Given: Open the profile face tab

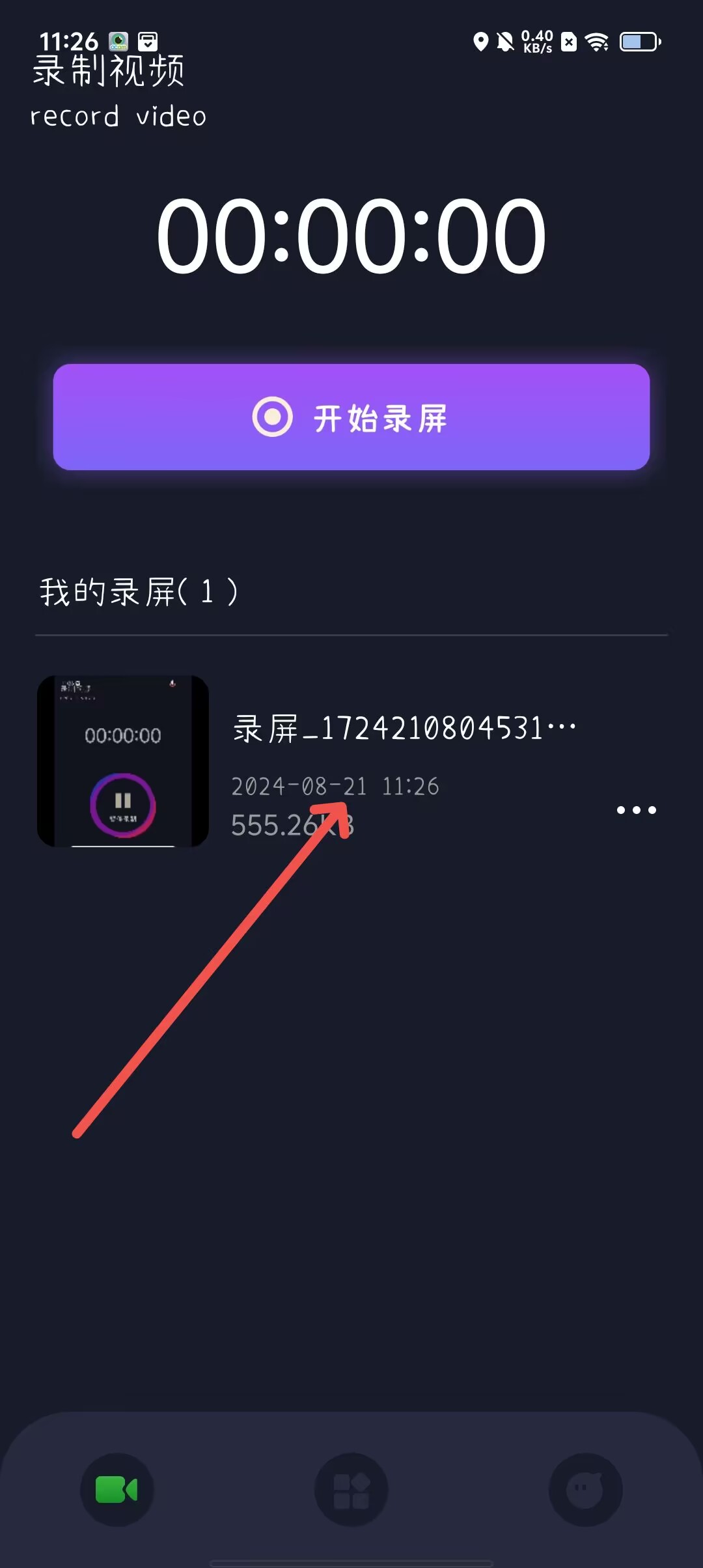Looking at the screenshot, I should coord(585,1489).
